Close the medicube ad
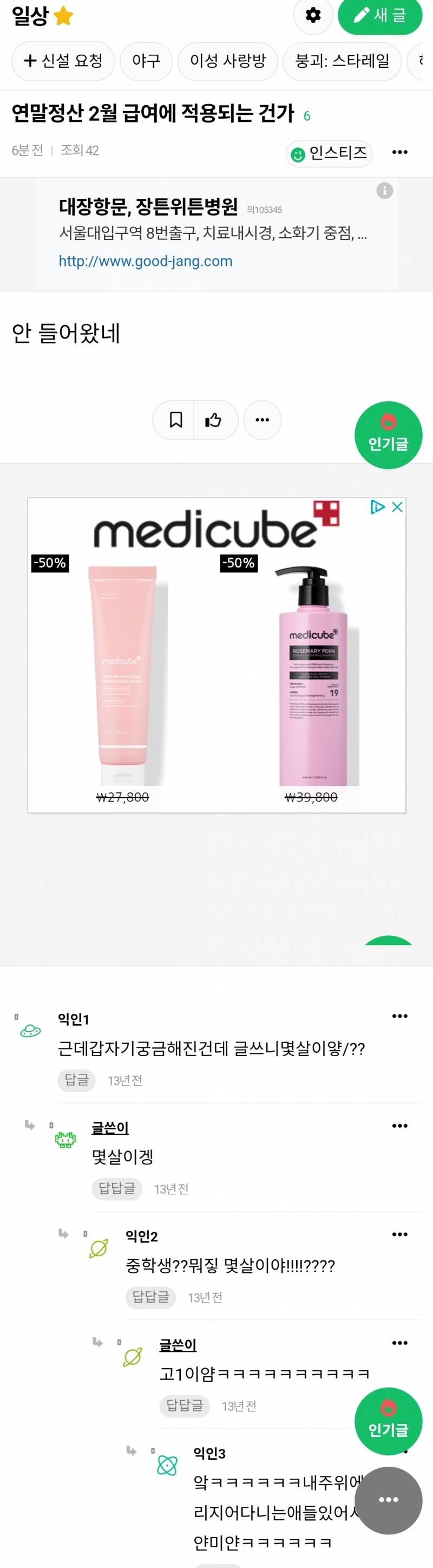Image resolution: width=433 pixels, height=1568 pixels. (x=397, y=507)
